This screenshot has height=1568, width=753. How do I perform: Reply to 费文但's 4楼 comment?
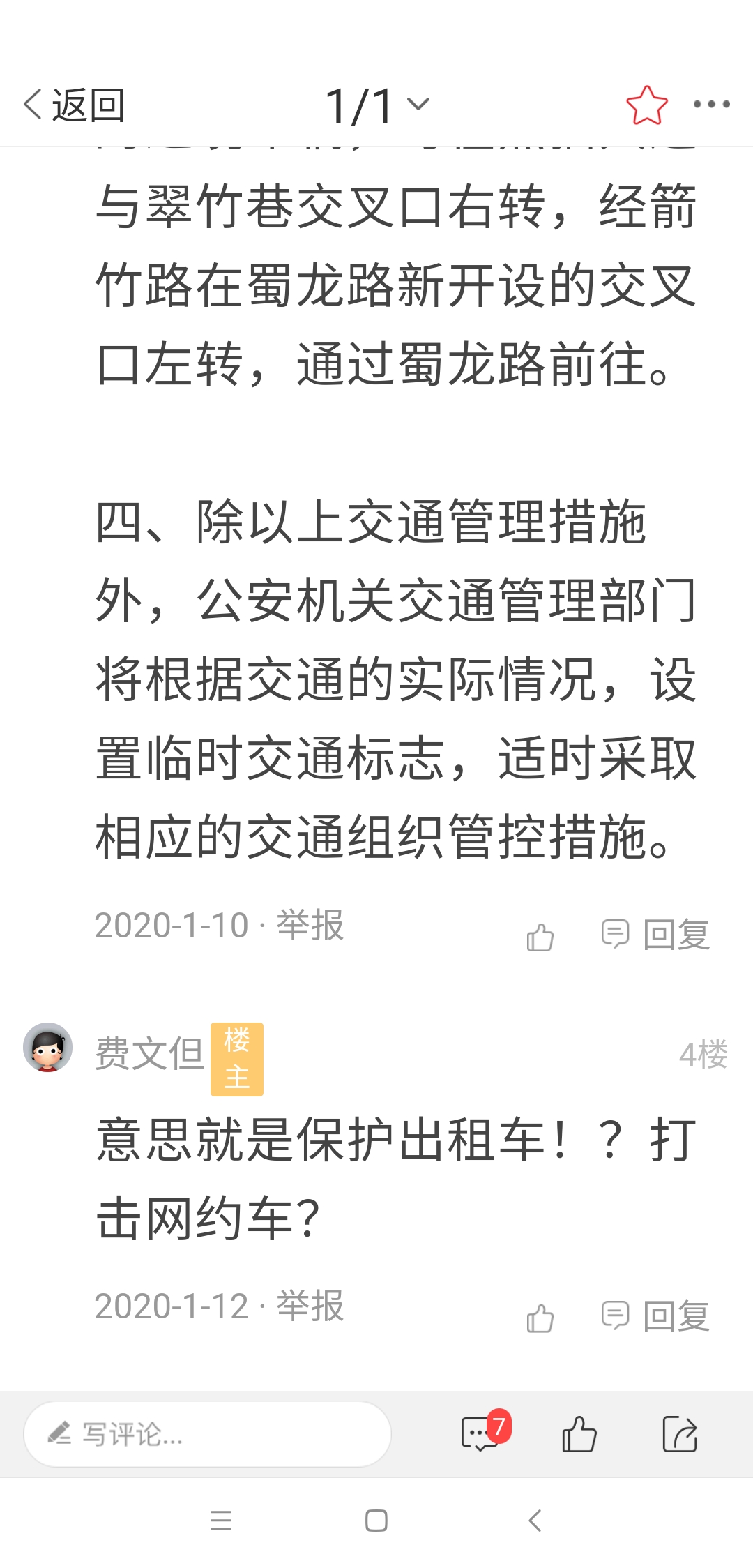[655, 1316]
